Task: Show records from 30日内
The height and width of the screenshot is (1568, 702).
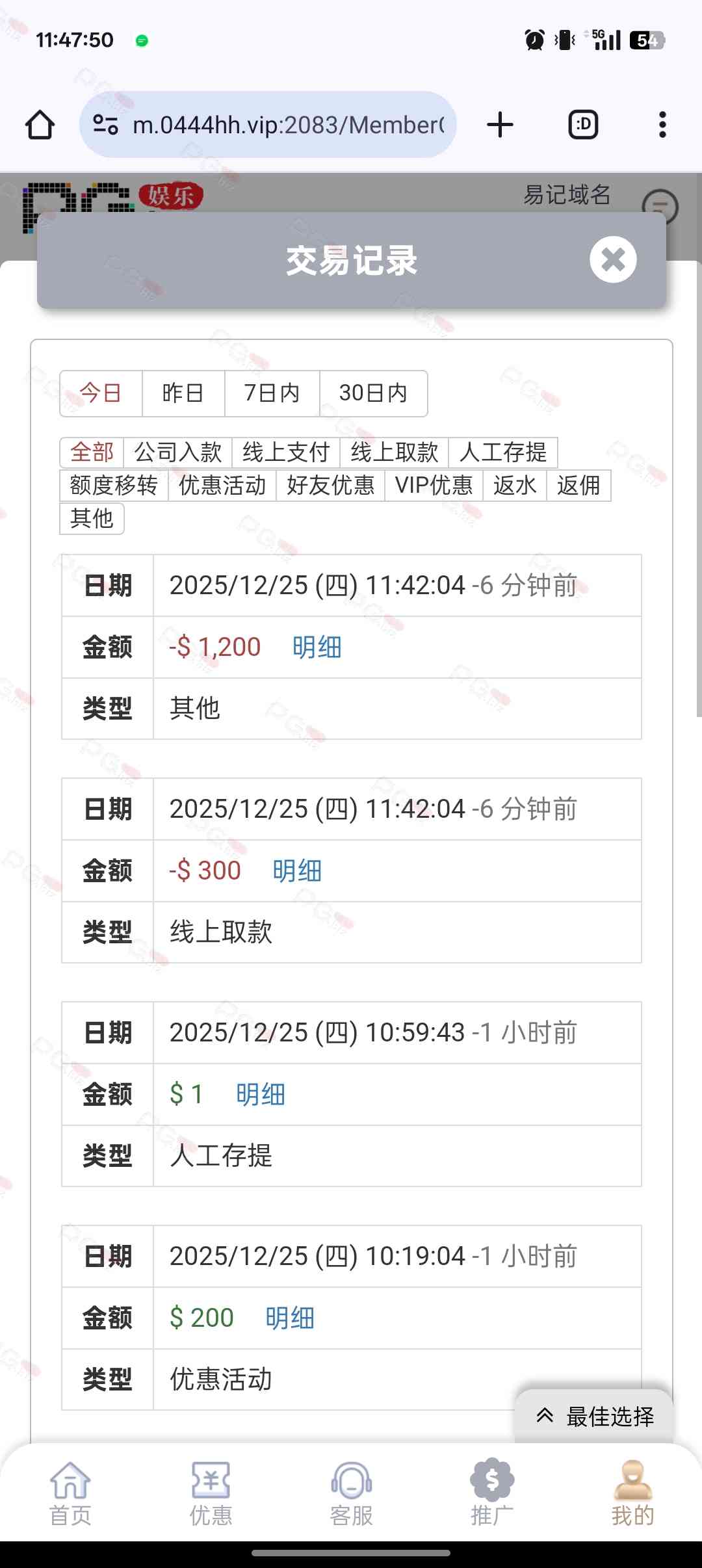Action: [373, 393]
